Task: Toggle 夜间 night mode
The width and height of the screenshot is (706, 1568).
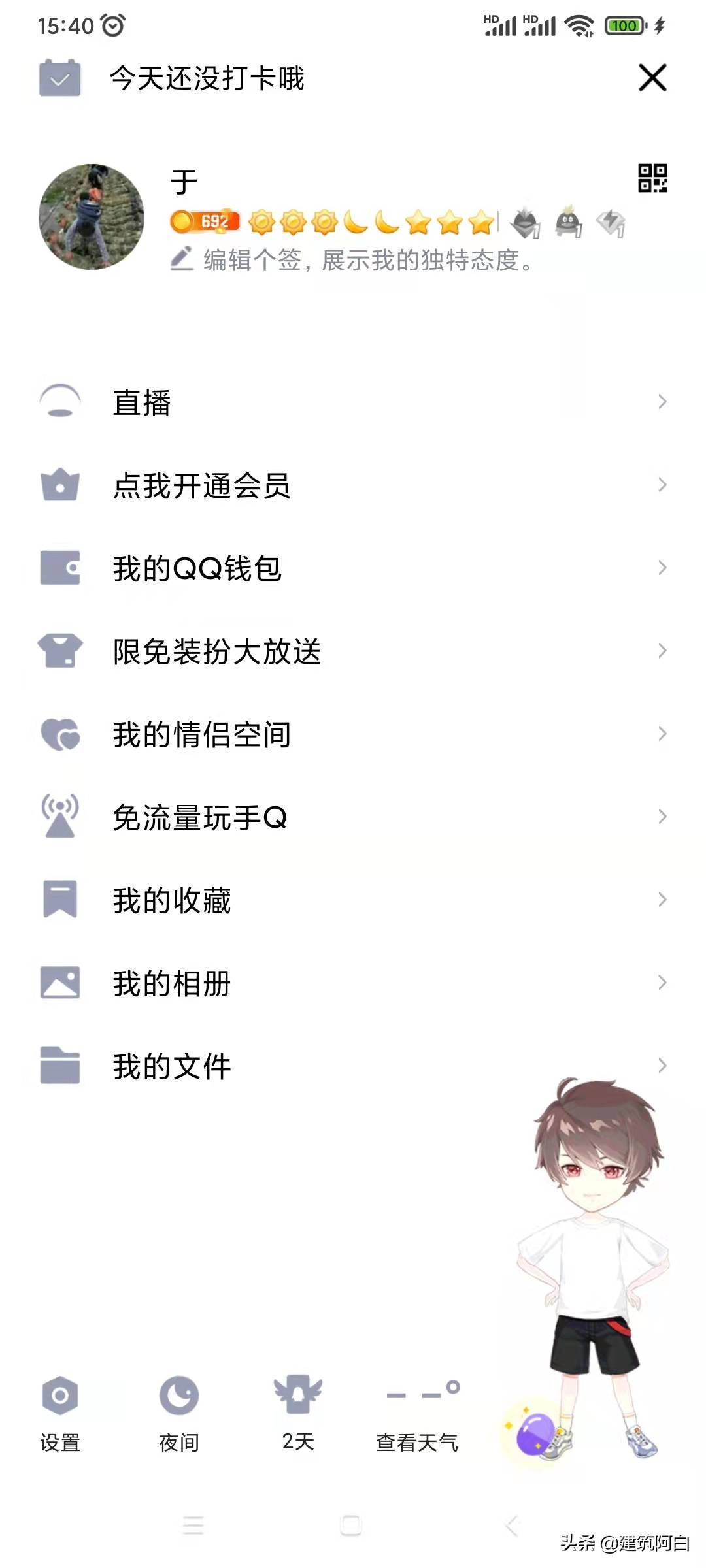Action: click(179, 1411)
